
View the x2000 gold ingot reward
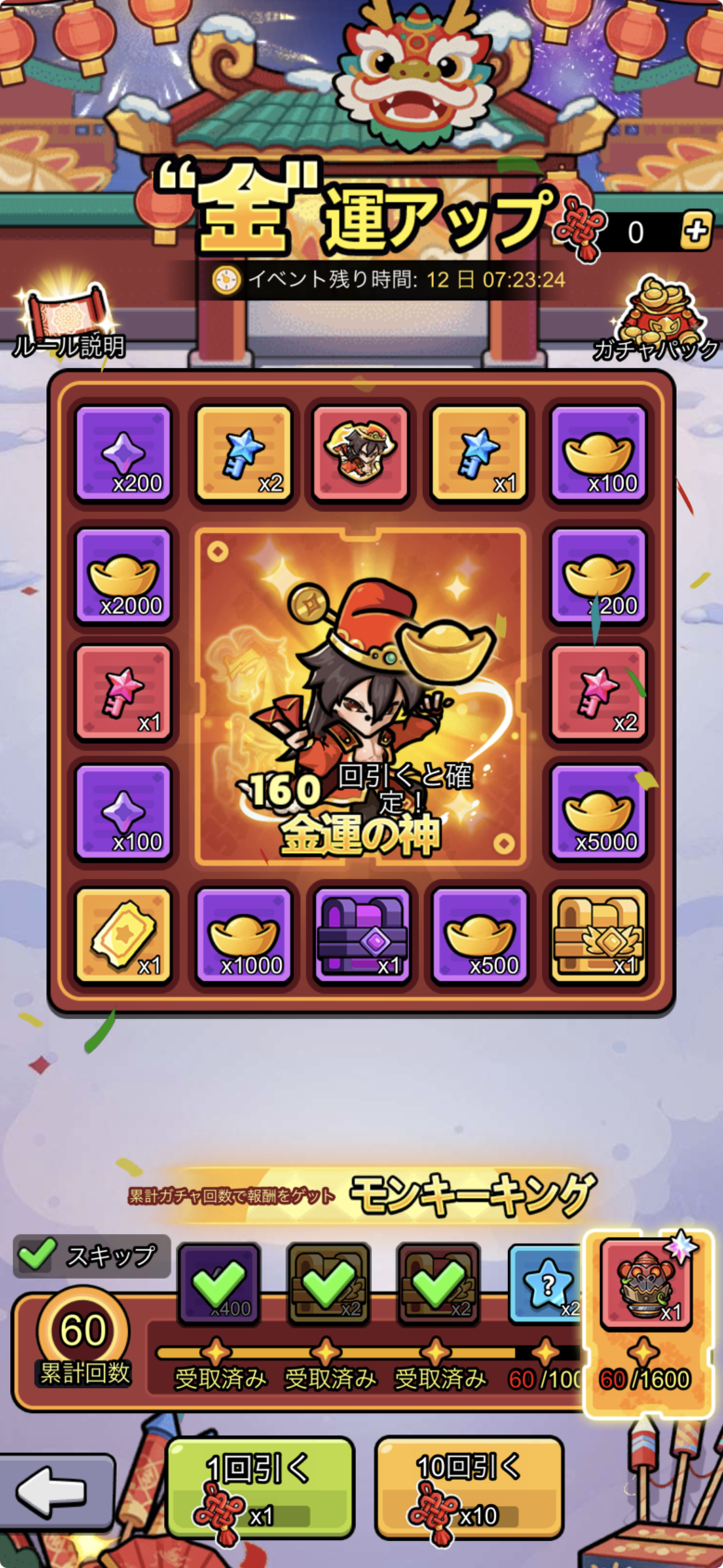point(123,574)
